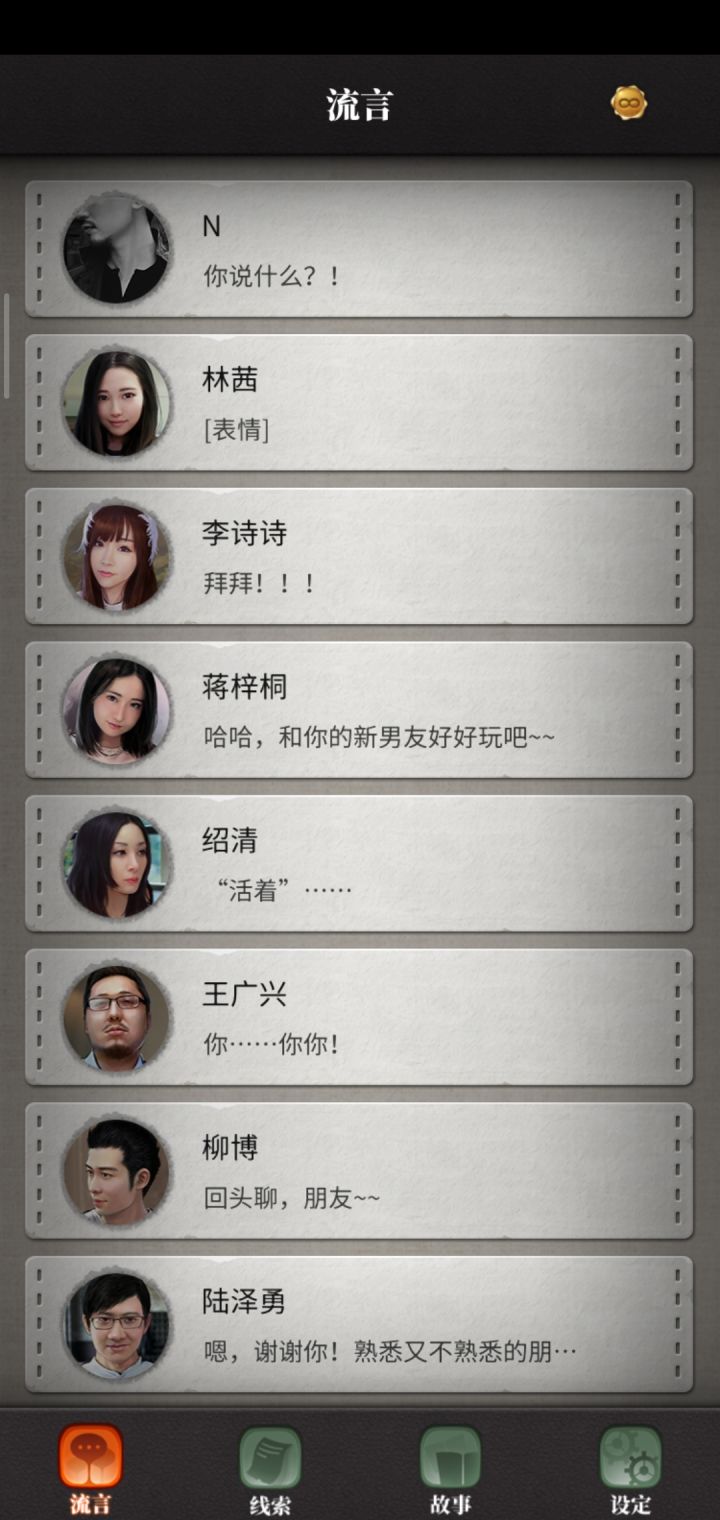
Task: Open 蒋梓桐's avatar photo
Action: tap(115, 711)
